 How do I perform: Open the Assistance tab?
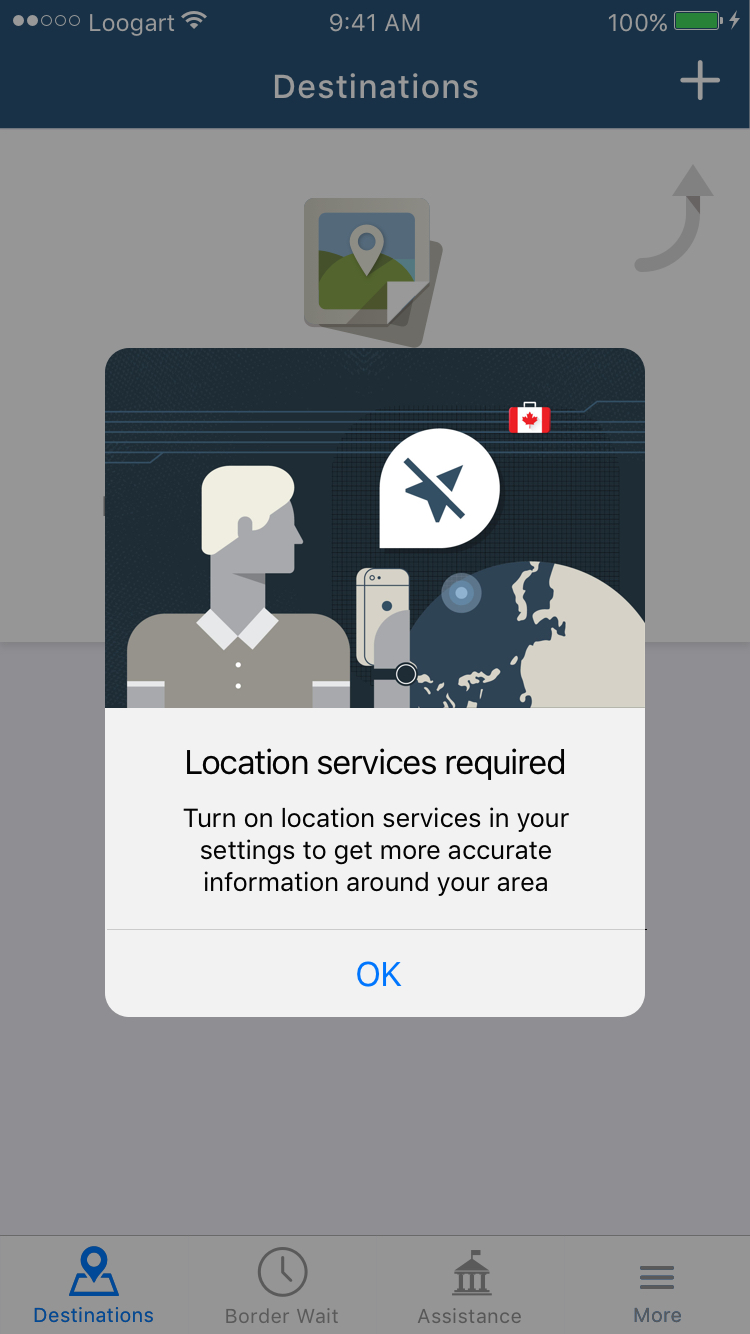(470, 1285)
